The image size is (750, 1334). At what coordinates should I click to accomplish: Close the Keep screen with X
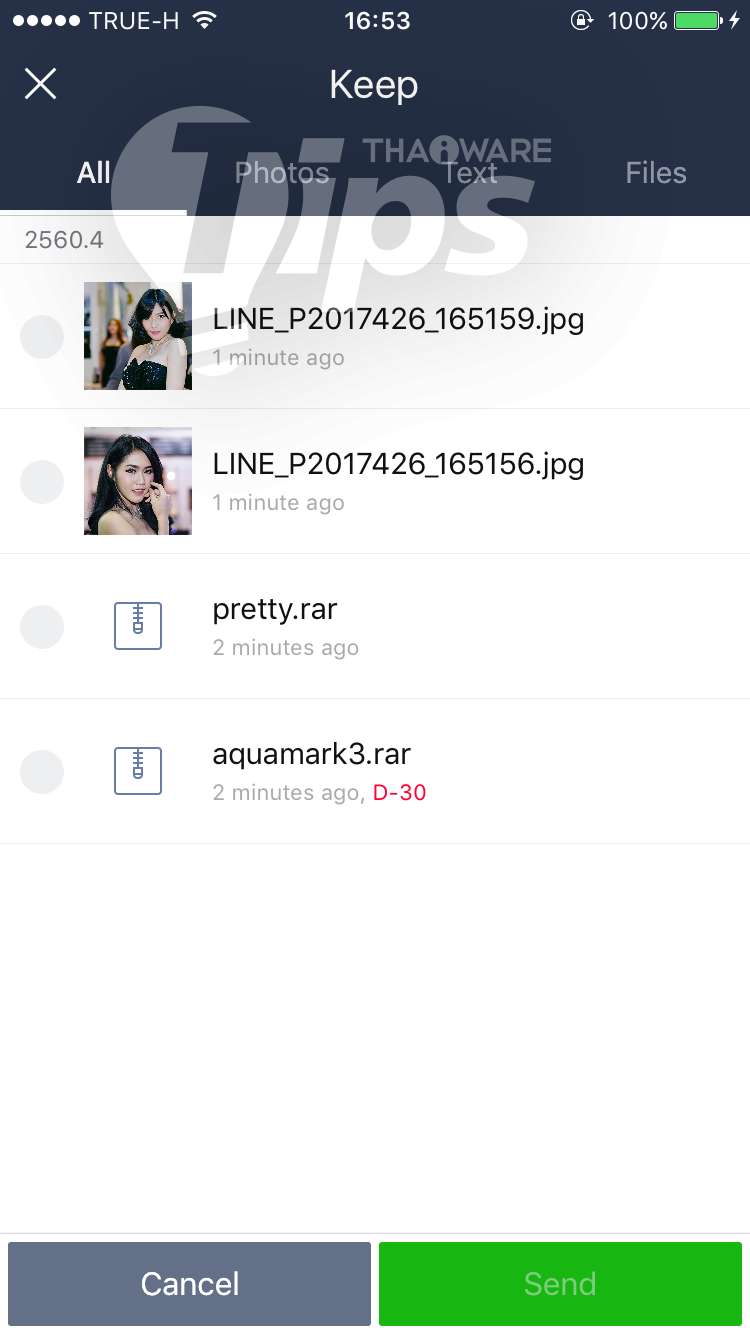[40, 84]
